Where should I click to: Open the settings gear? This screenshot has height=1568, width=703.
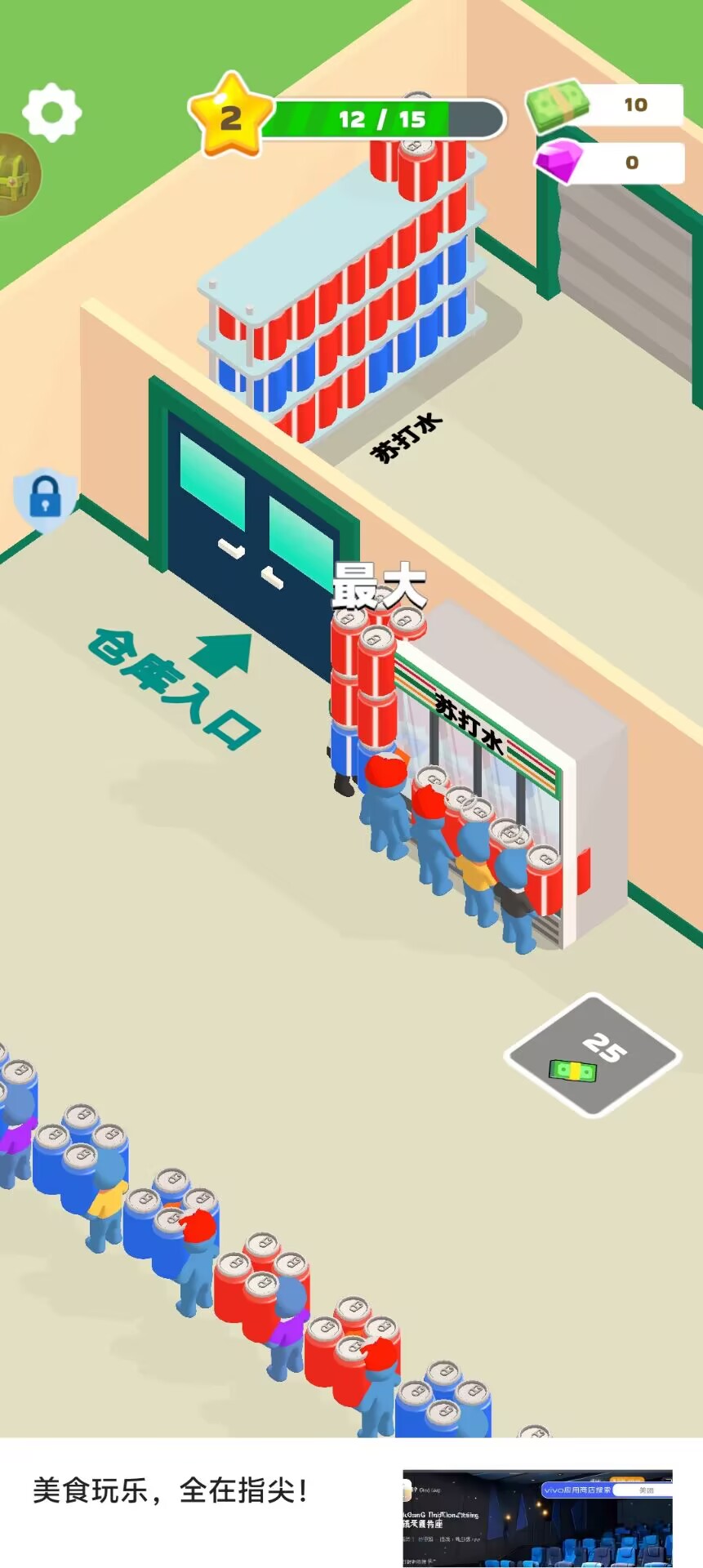(x=51, y=112)
